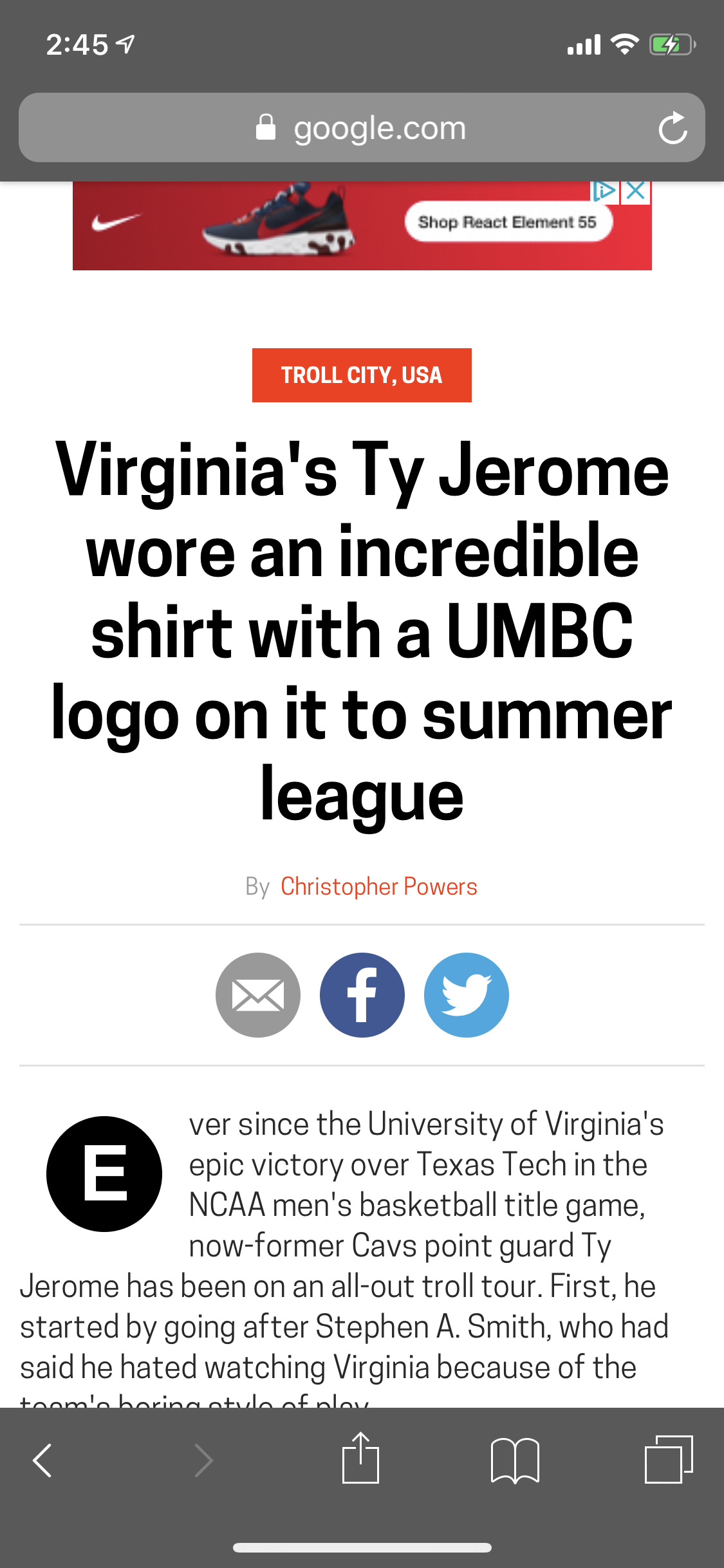Show open Safari tabs
This screenshot has height=1568, width=724.
pos(668,1460)
